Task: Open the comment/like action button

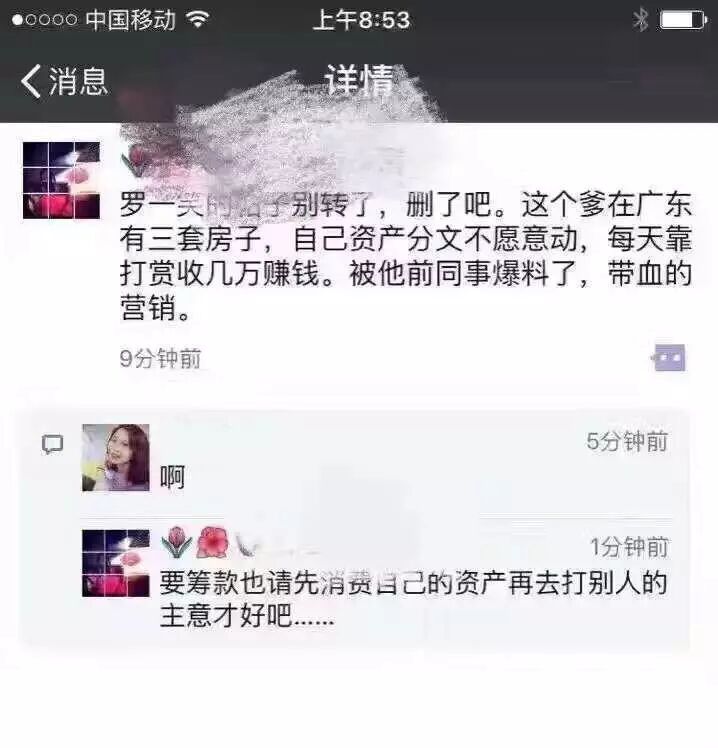Action: 668,357
